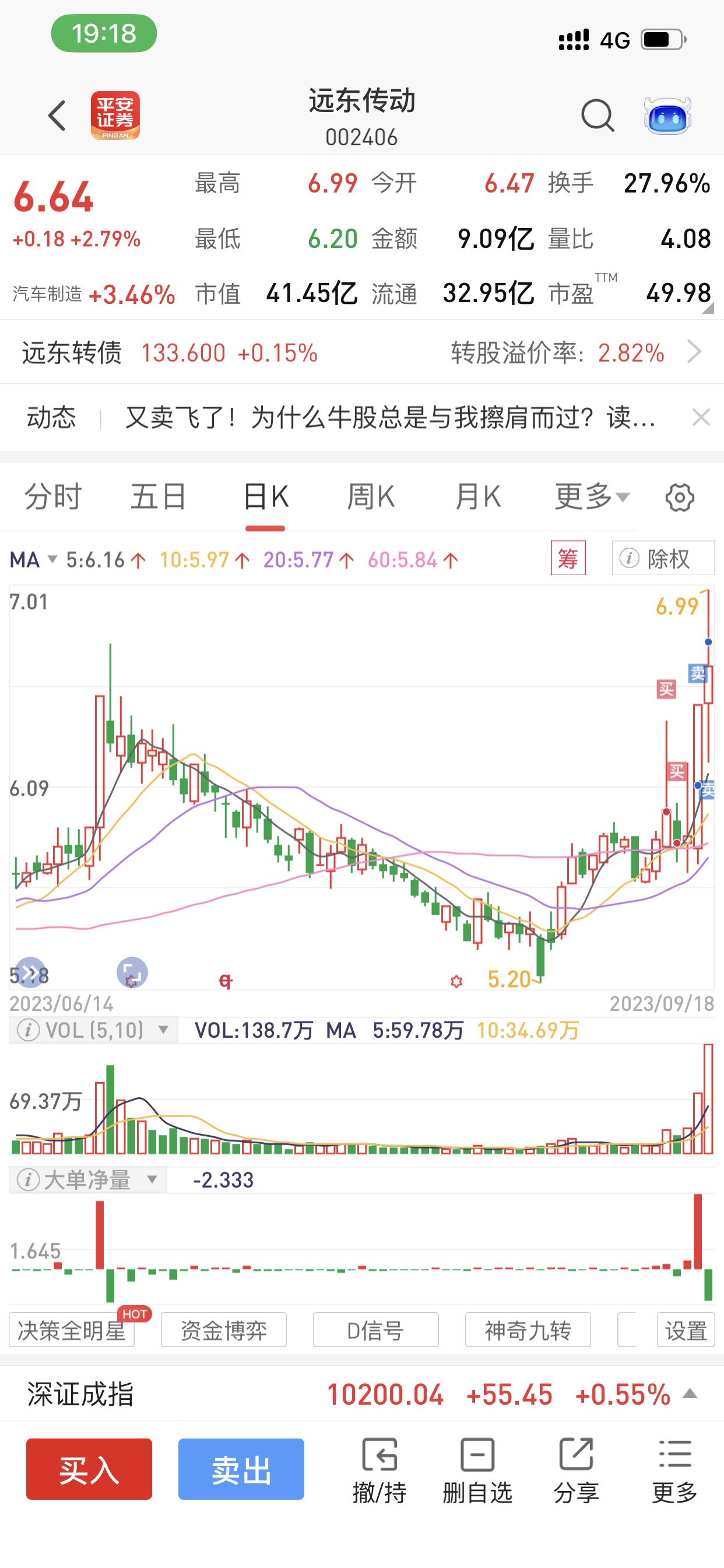
Task: Share this stock via 分享
Action: (575, 1469)
